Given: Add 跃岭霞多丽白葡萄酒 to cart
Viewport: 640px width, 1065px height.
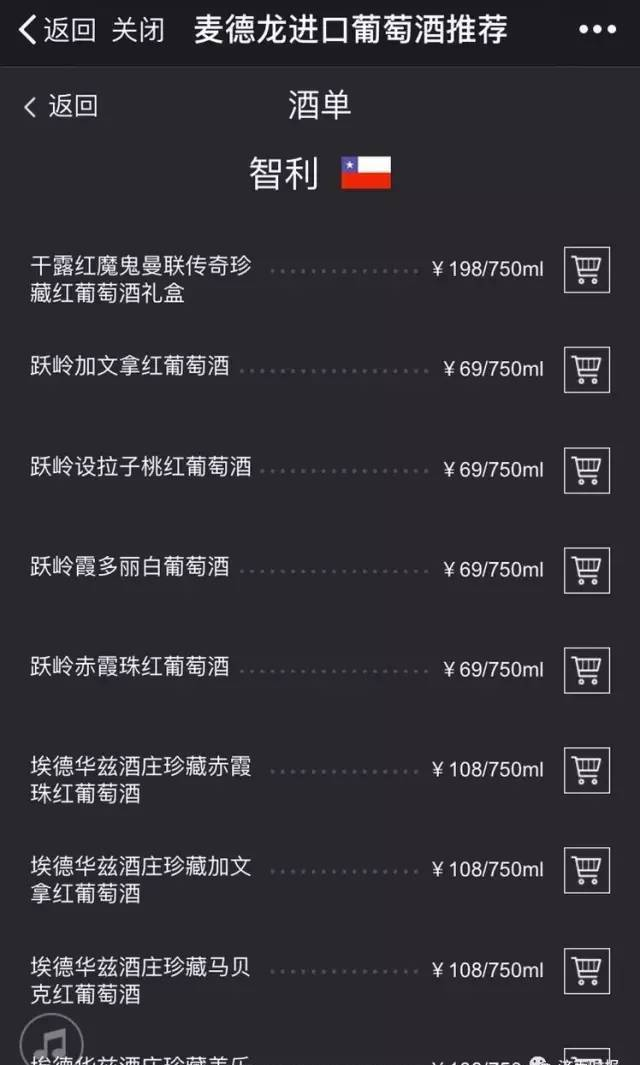Looking at the screenshot, I should 587,571.
